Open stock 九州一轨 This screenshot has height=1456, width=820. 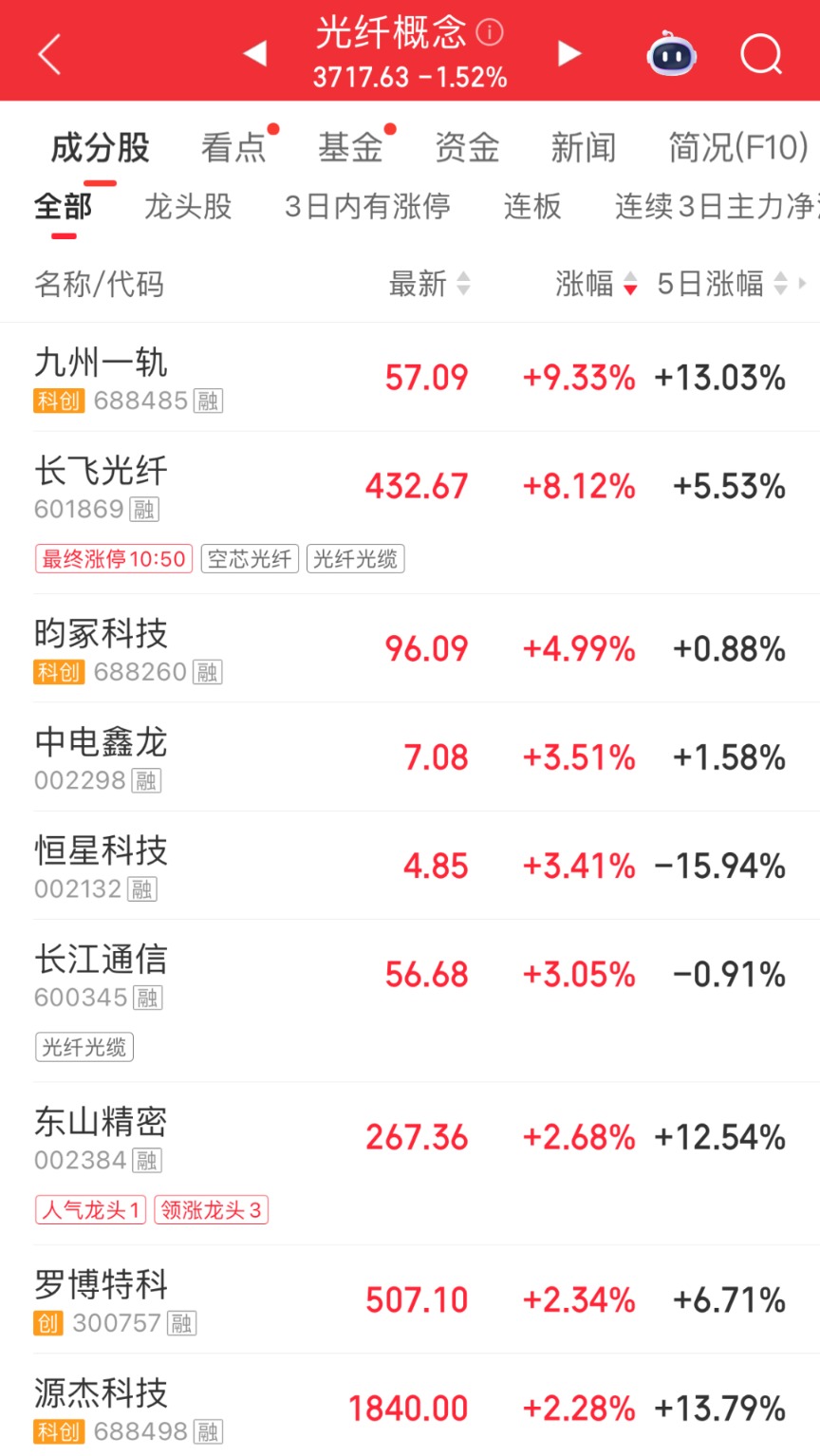click(x=410, y=378)
